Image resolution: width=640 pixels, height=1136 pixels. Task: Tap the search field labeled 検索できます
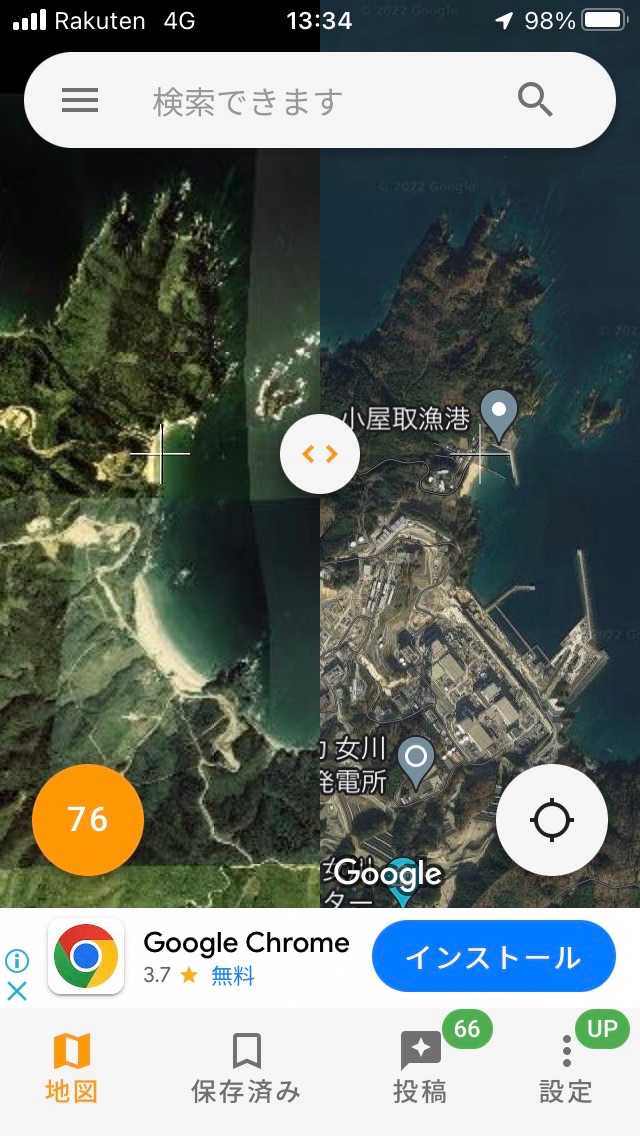coord(300,100)
